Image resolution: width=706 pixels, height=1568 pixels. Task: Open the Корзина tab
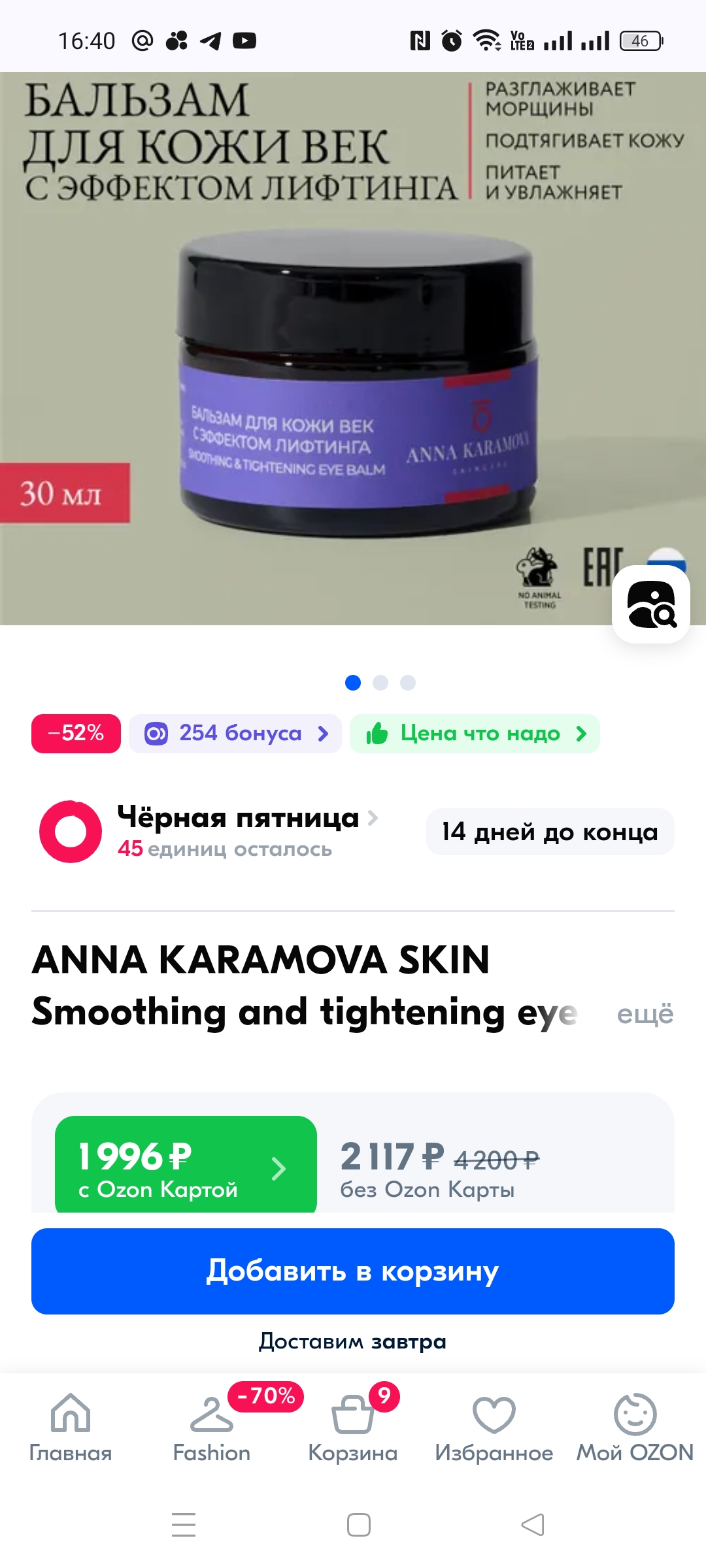pos(353,1428)
